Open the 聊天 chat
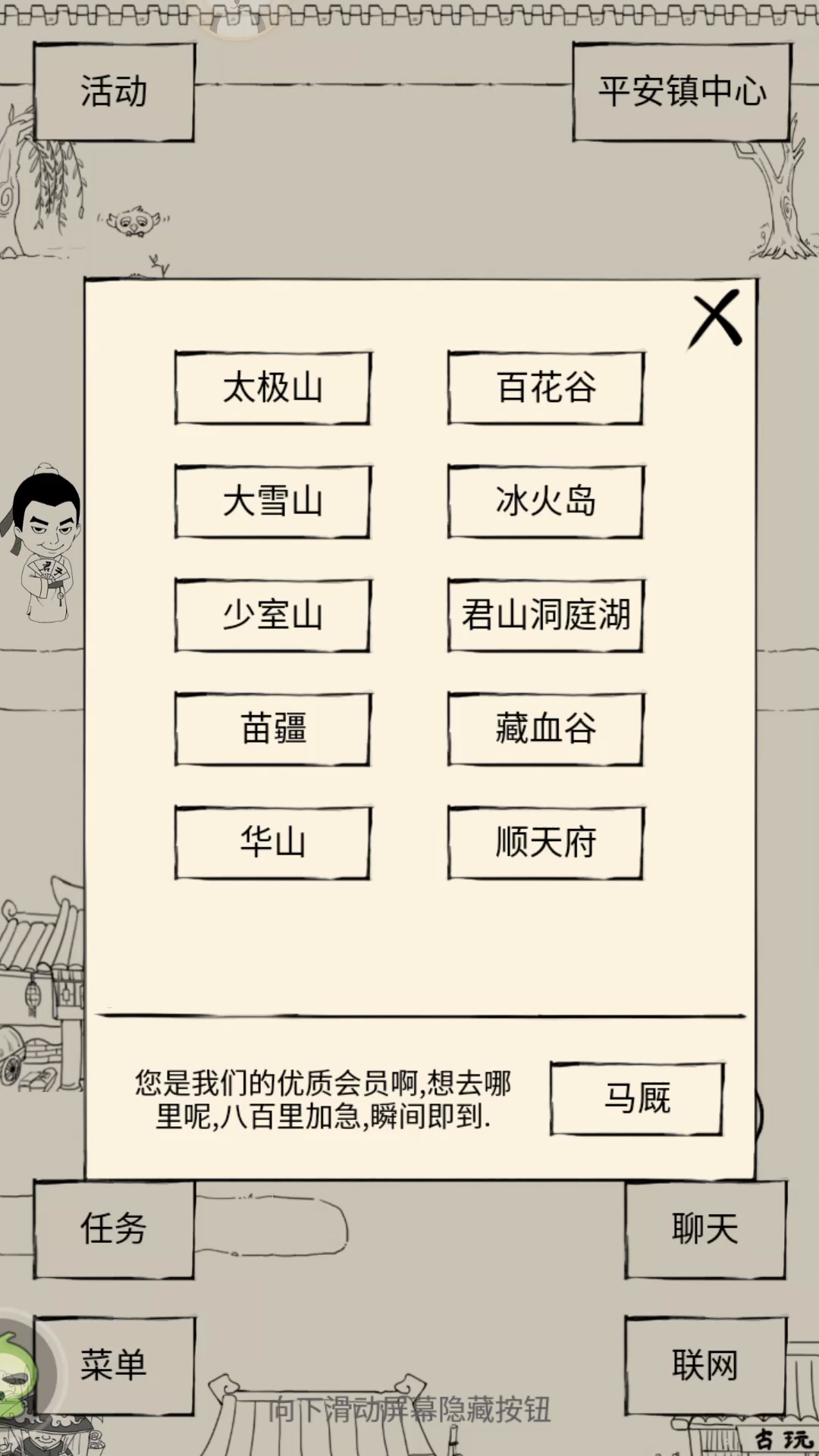The height and width of the screenshot is (1456, 819). (x=705, y=1229)
